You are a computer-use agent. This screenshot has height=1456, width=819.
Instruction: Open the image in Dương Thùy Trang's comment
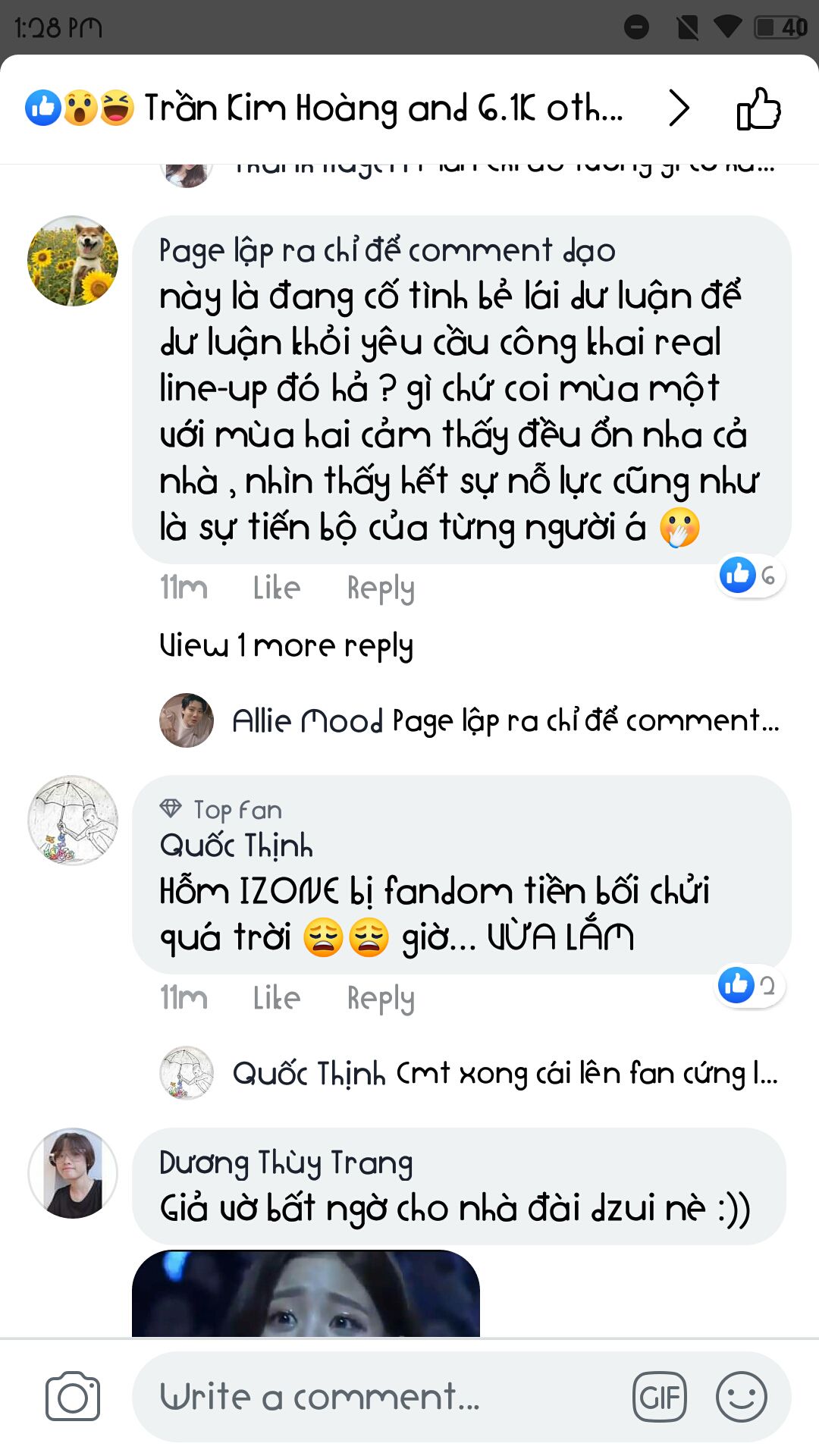306,1293
